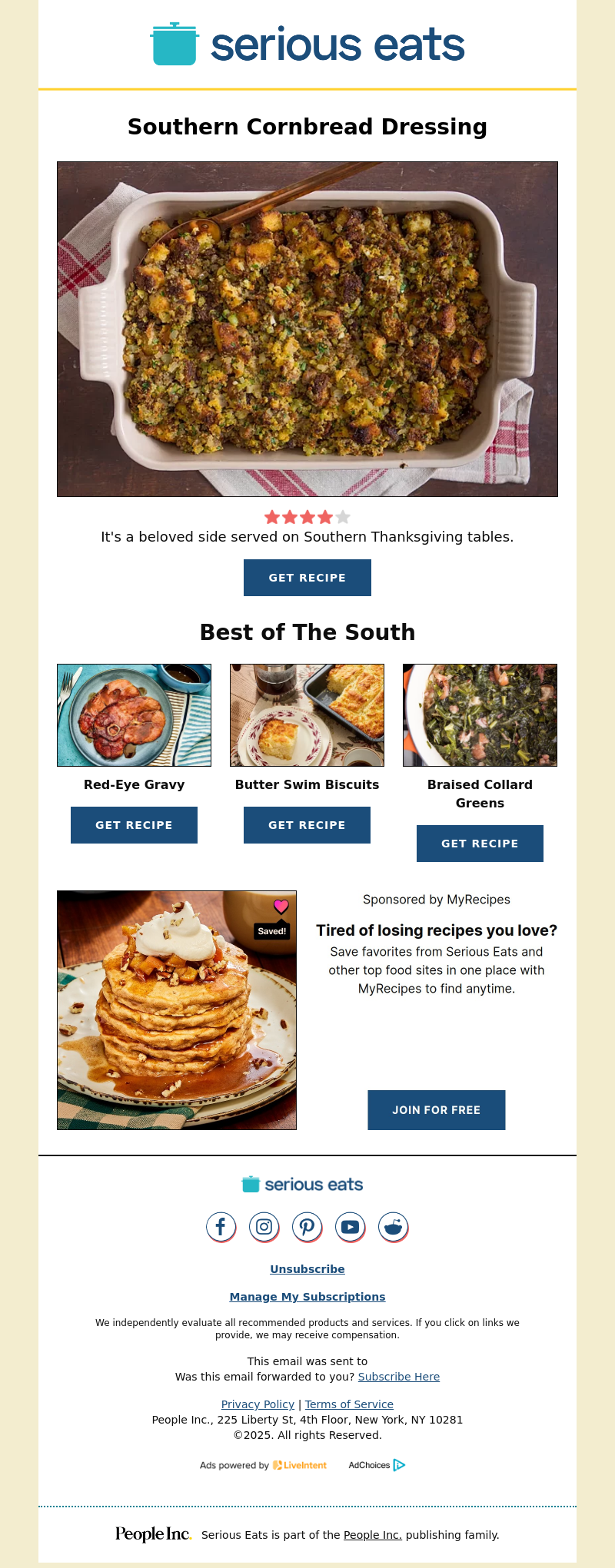The height and width of the screenshot is (1568, 615).
Task: Open the Terms of Service
Action: (x=349, y=1404)
